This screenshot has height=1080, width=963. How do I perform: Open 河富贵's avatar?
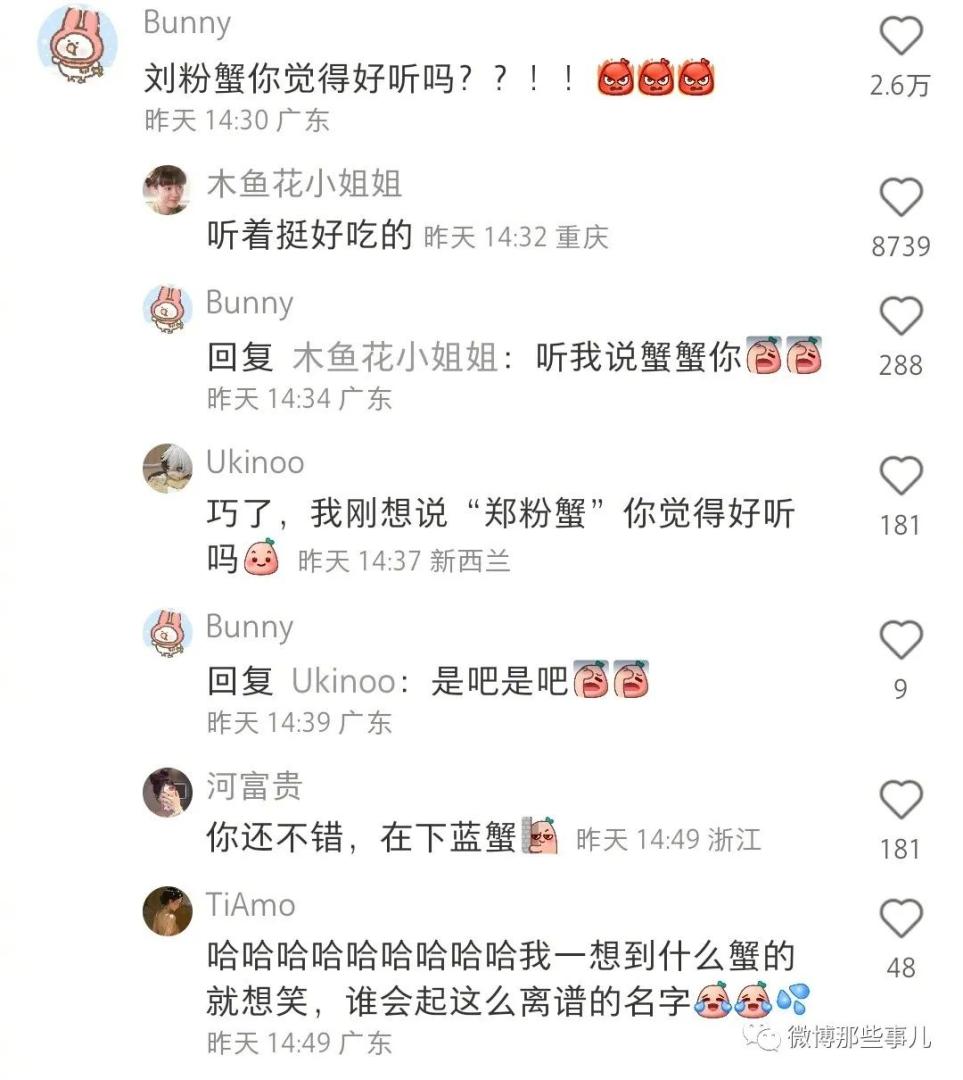tap(167, 792)
